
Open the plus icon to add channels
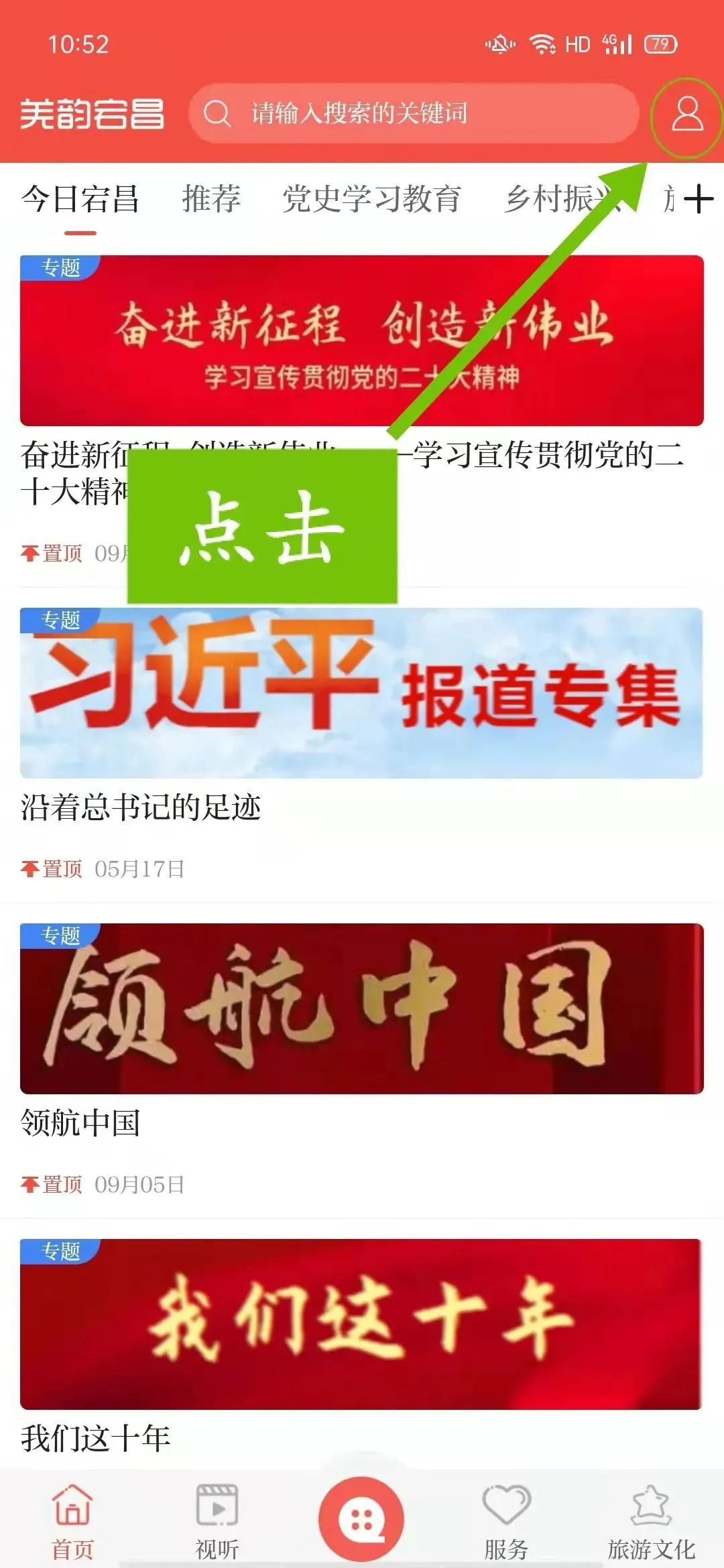(699, 199)
